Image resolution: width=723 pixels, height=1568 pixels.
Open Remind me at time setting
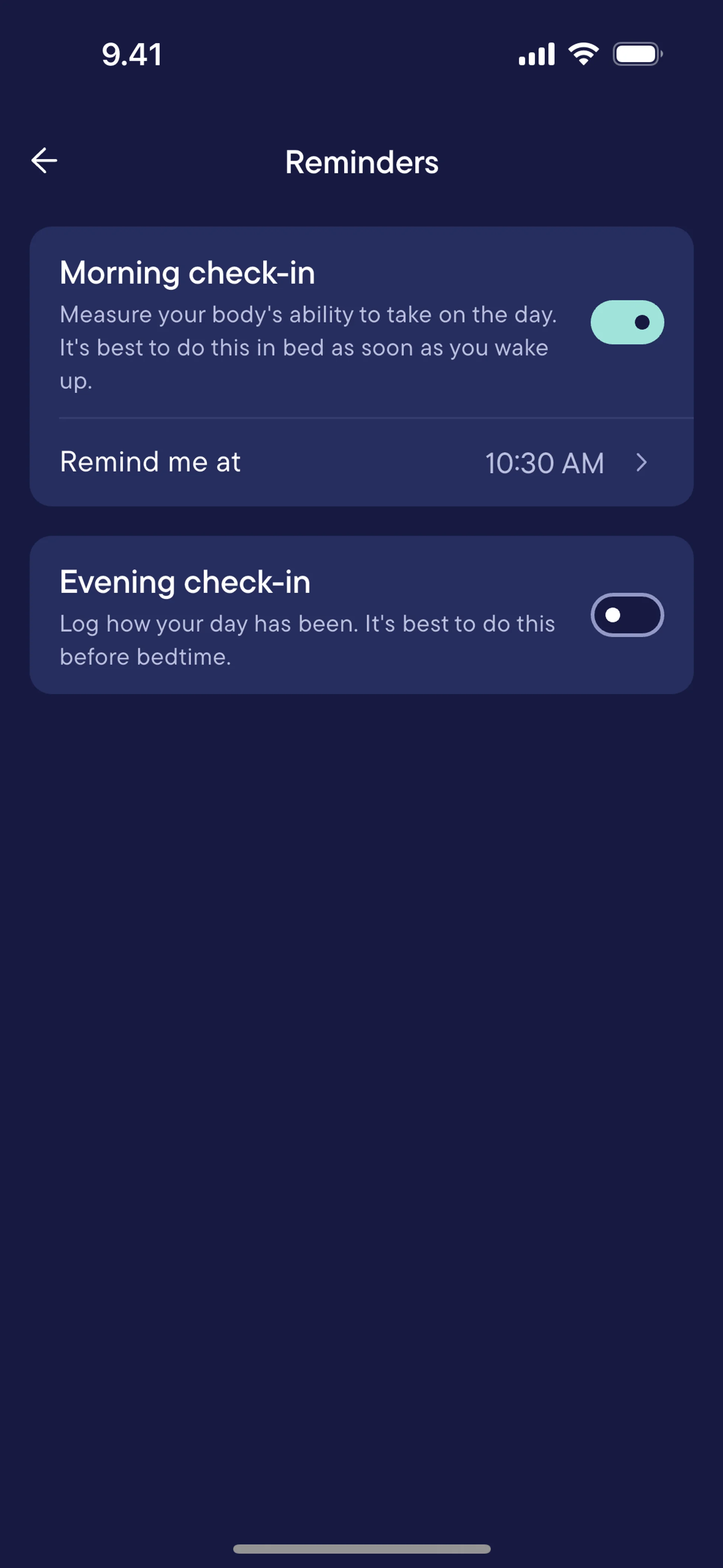pyautogui.click(x=361, y=463)
